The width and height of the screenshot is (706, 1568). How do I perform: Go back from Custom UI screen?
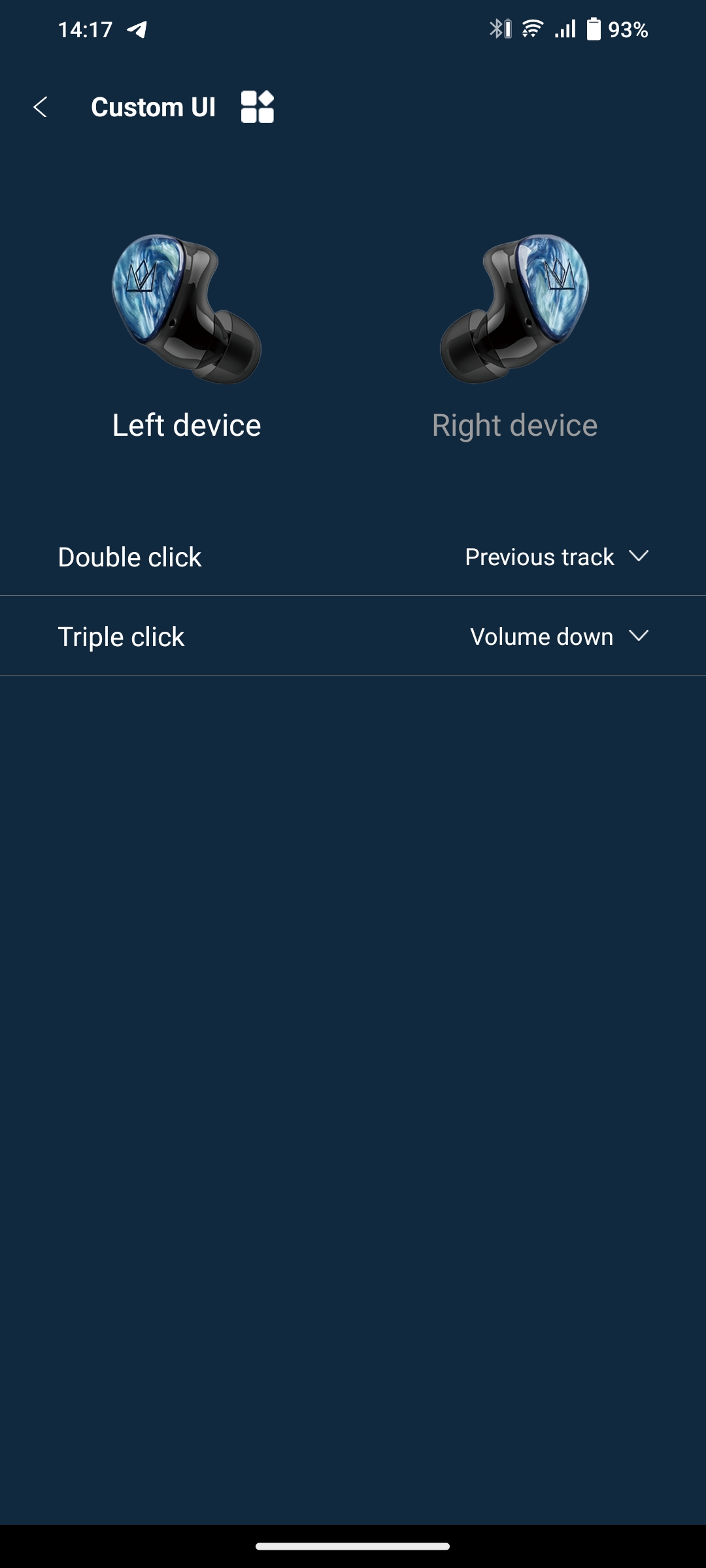pyautogui.click(x=41, y=107)
